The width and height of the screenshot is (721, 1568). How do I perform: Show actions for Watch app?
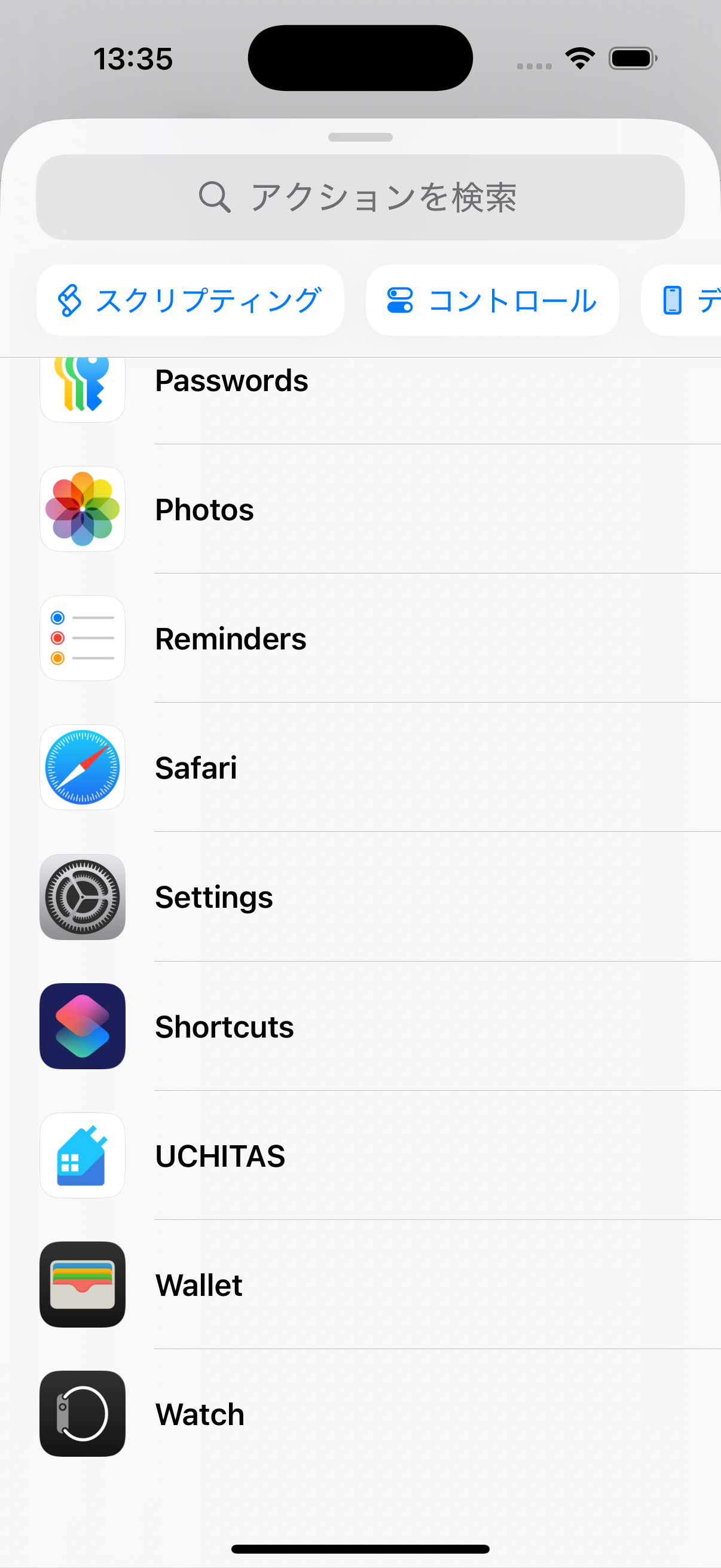pos(200,1414)
